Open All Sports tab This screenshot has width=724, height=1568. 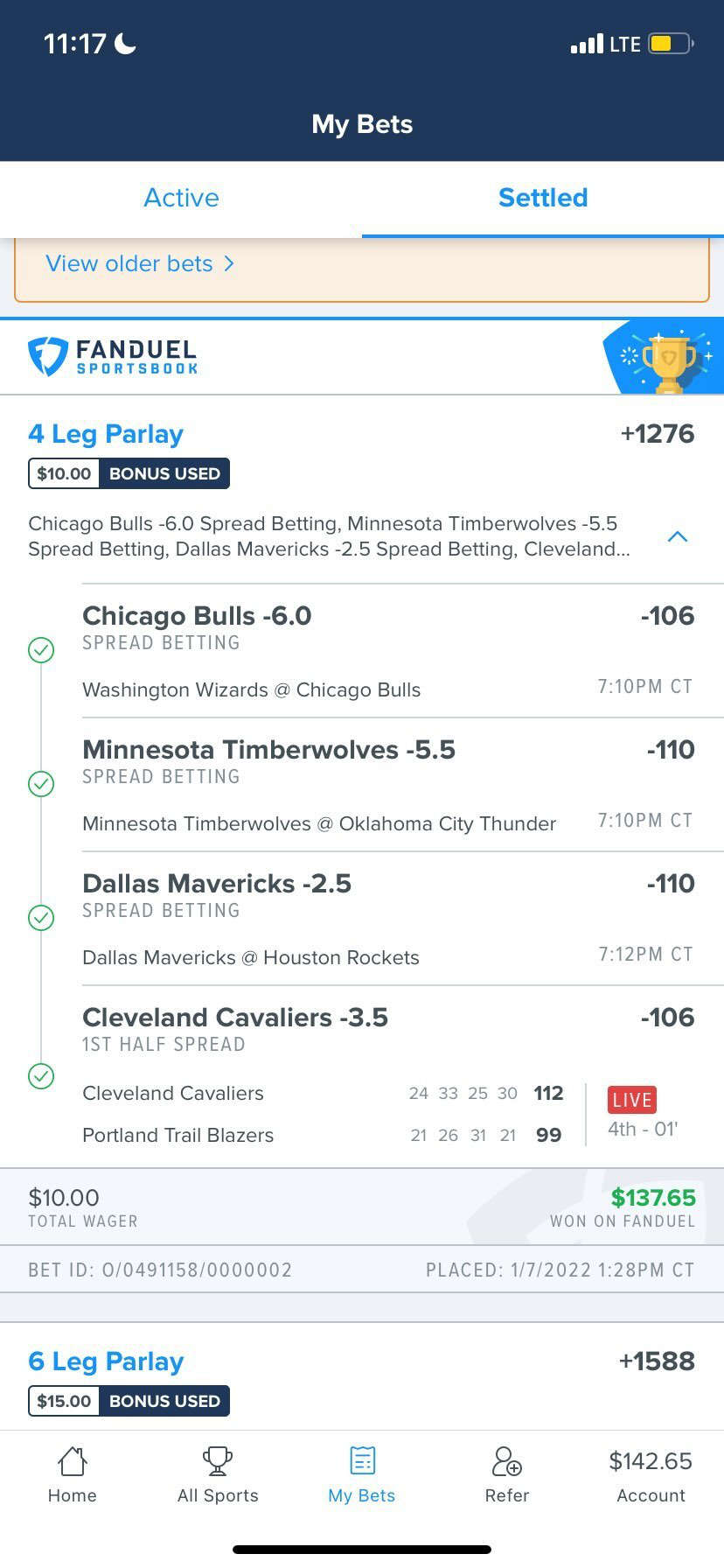[x=218, y=1474]
